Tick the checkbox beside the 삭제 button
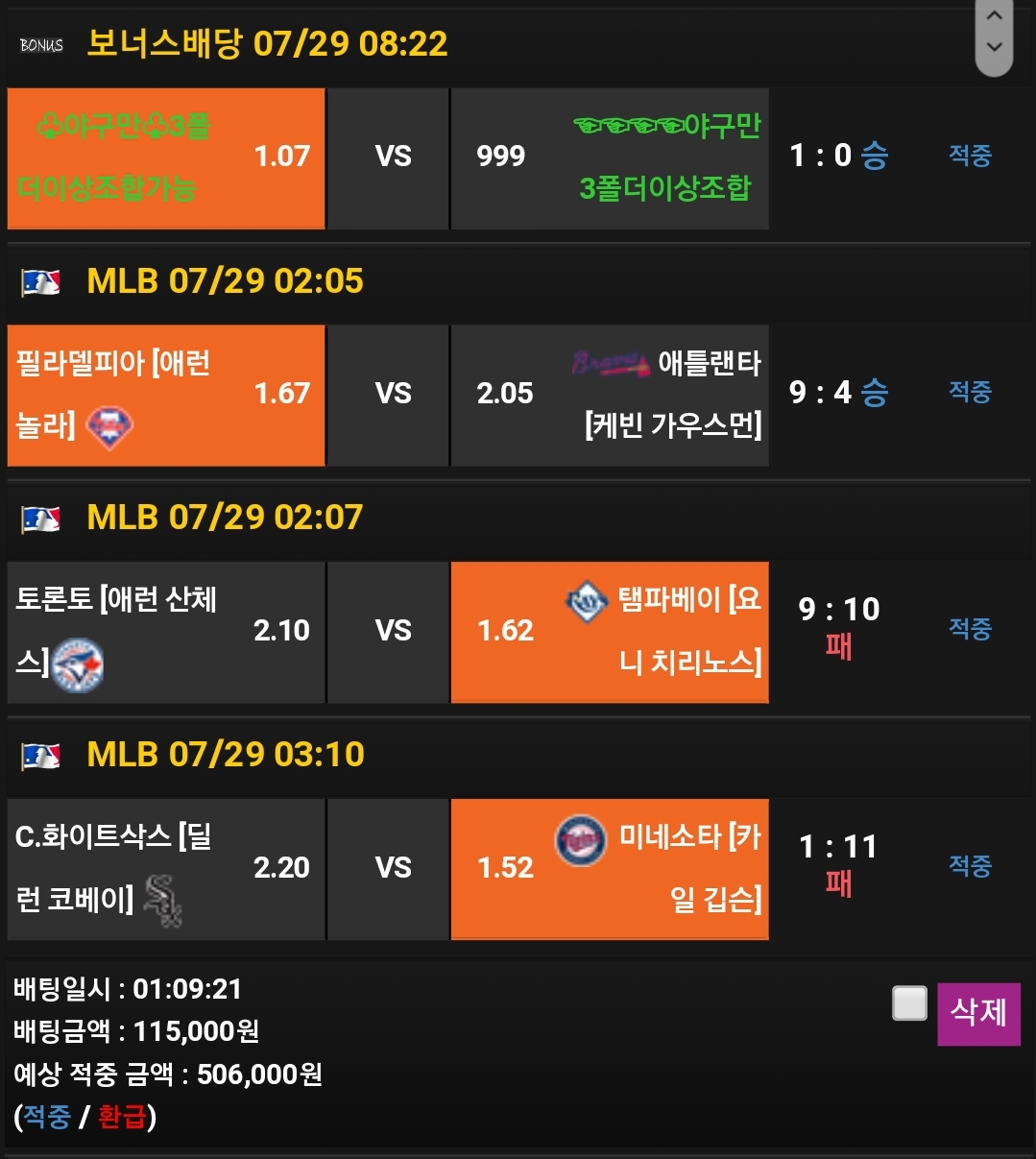The height and width of the screenshot is (1159, 1036). (909, 1003)
